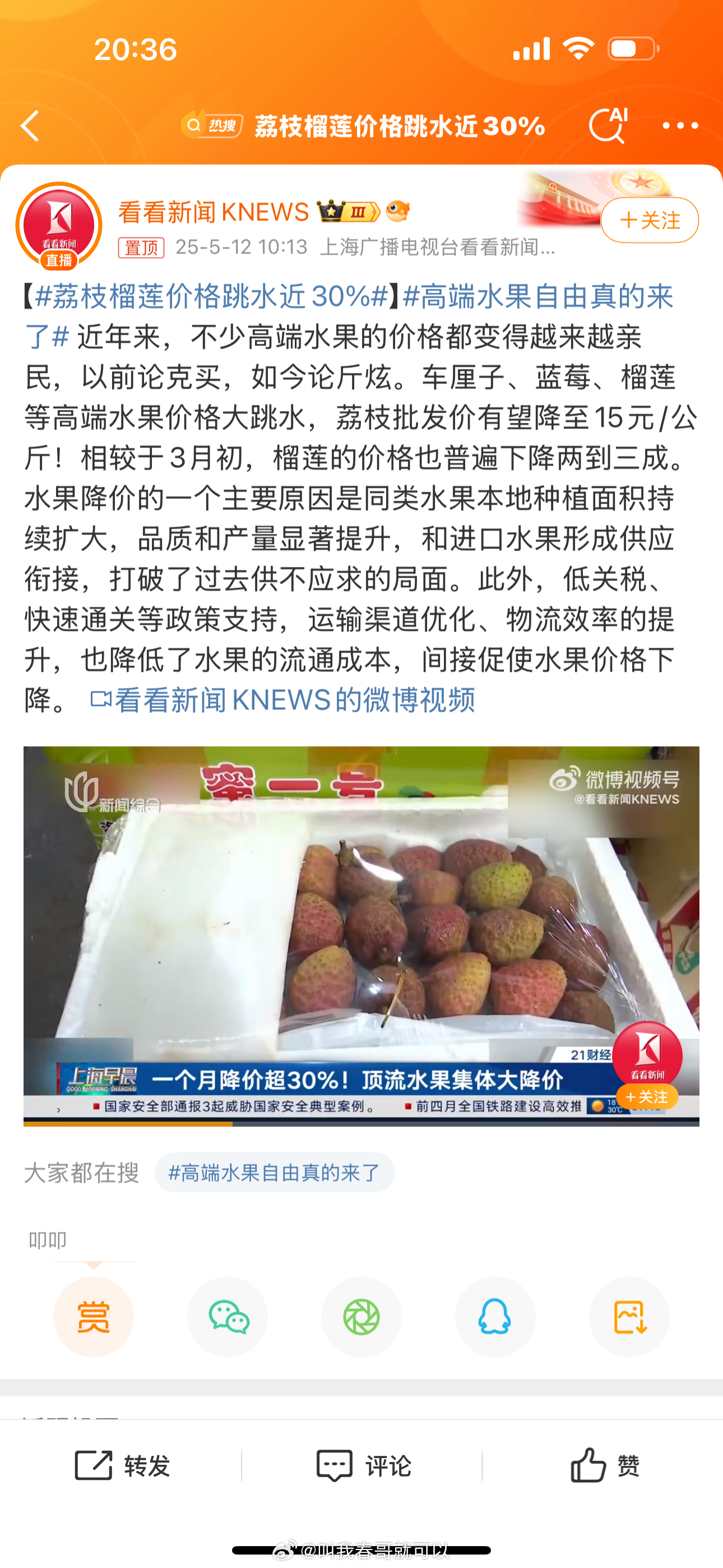Follow 看看新闻KNEWS with the +关注 button
This screenshot has width=723, height=1568.
coord(650,220)
